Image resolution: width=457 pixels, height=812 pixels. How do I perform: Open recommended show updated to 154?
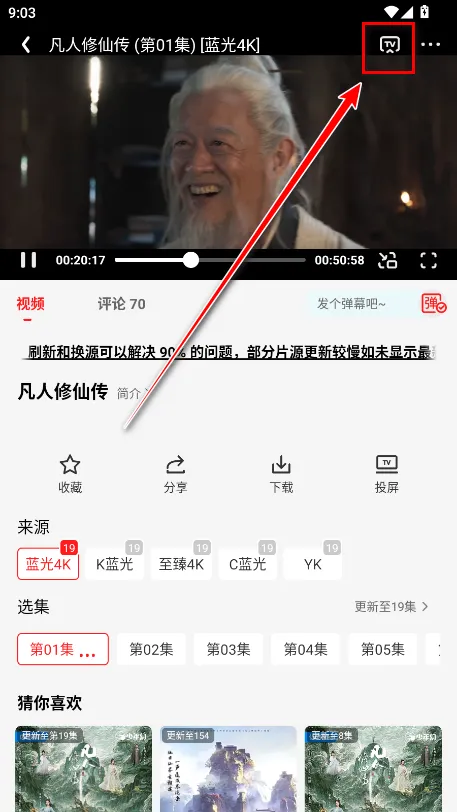[228, 769]
